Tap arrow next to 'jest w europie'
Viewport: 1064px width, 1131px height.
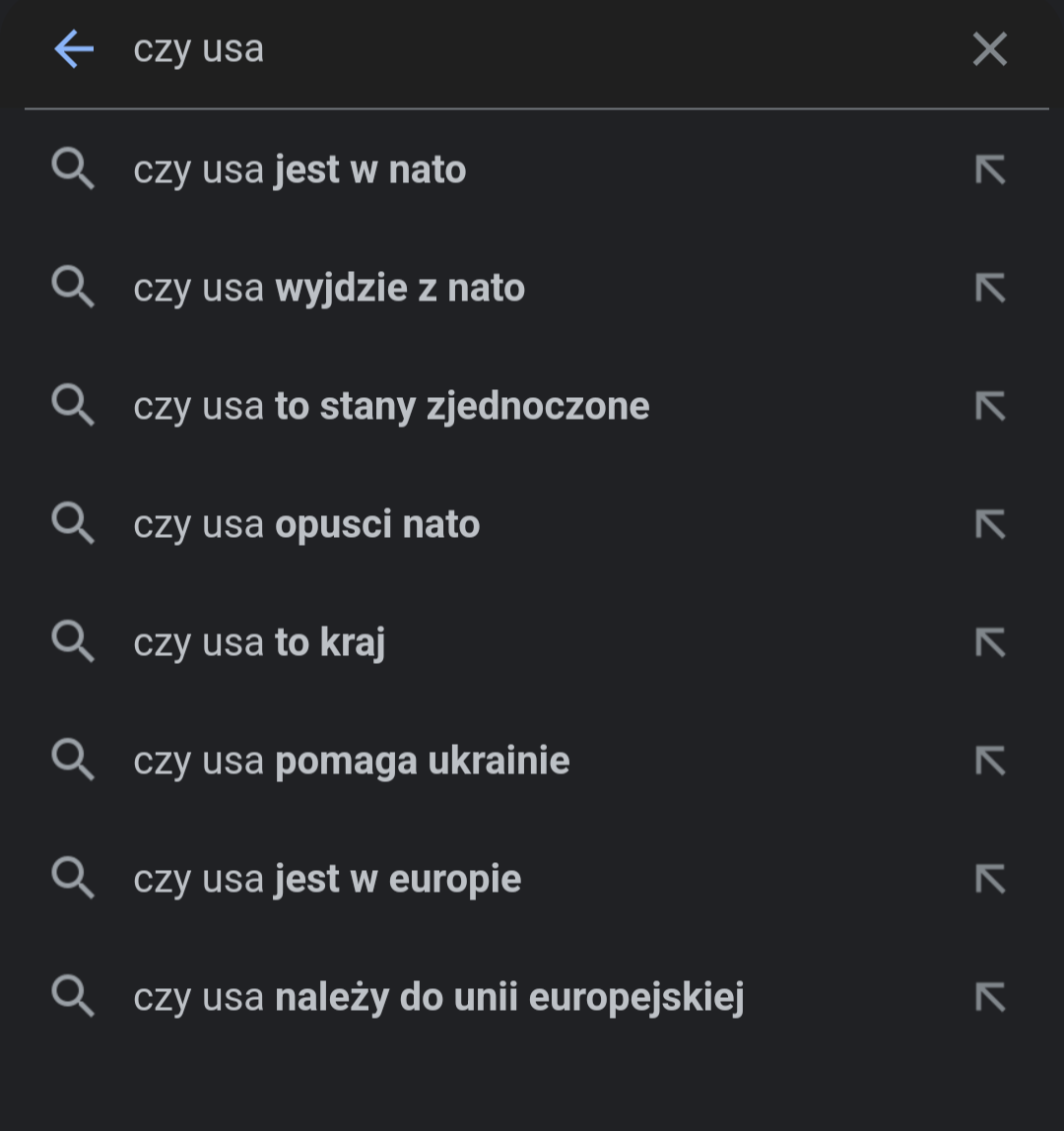[989, 880]
